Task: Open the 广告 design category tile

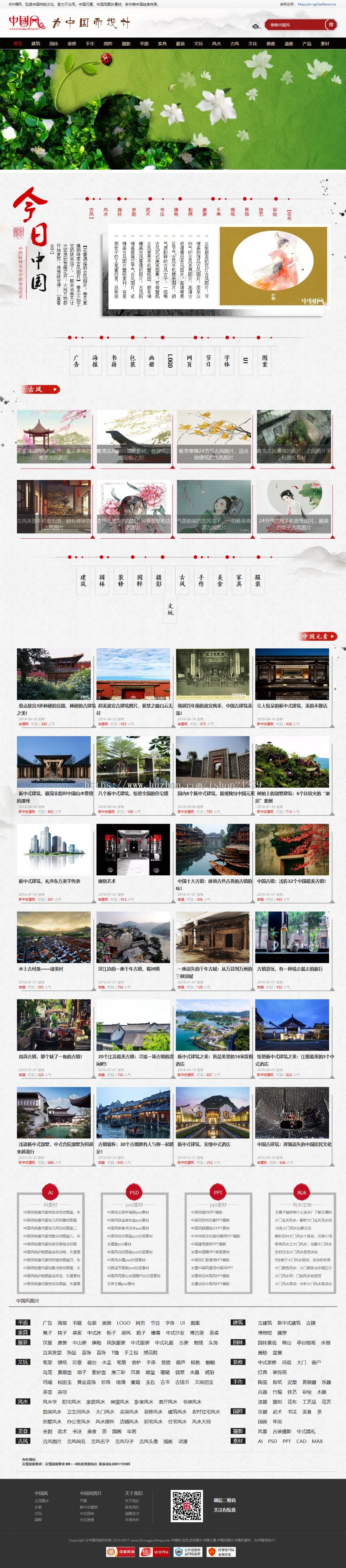Action: coord(76,361)
